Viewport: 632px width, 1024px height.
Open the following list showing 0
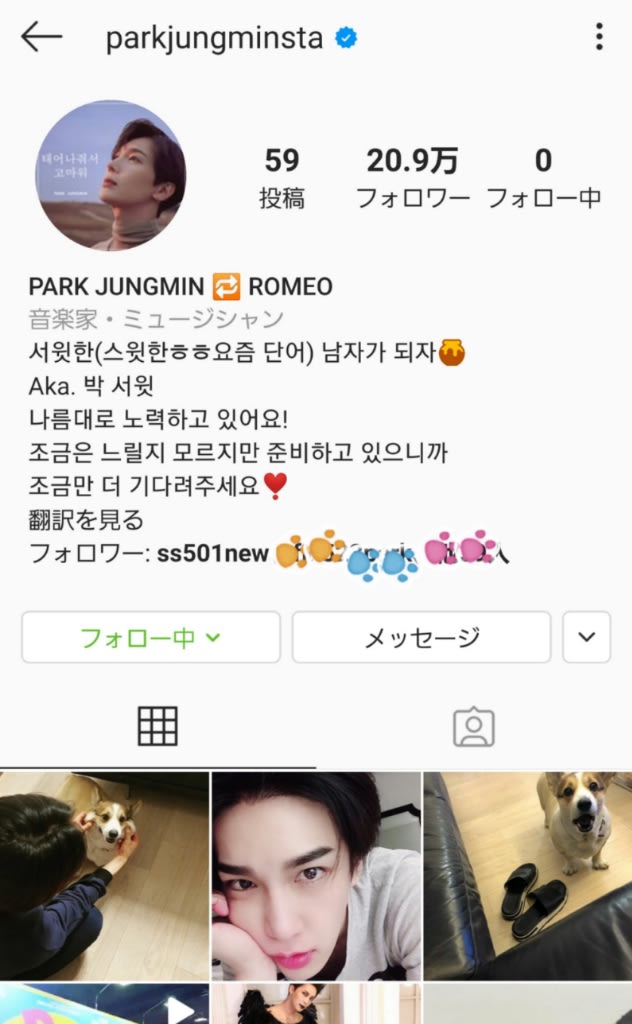pos(543,177)
